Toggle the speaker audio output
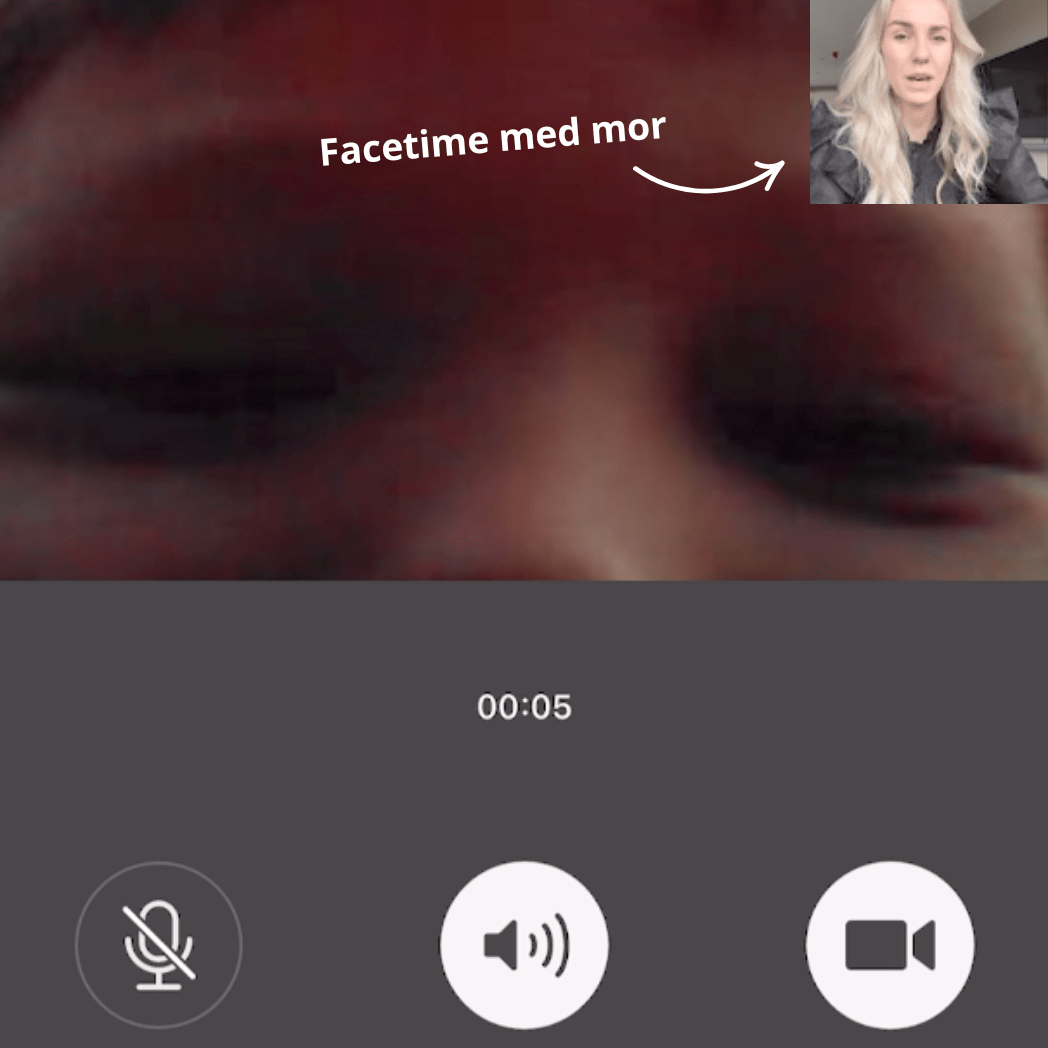 click(524, 944)
